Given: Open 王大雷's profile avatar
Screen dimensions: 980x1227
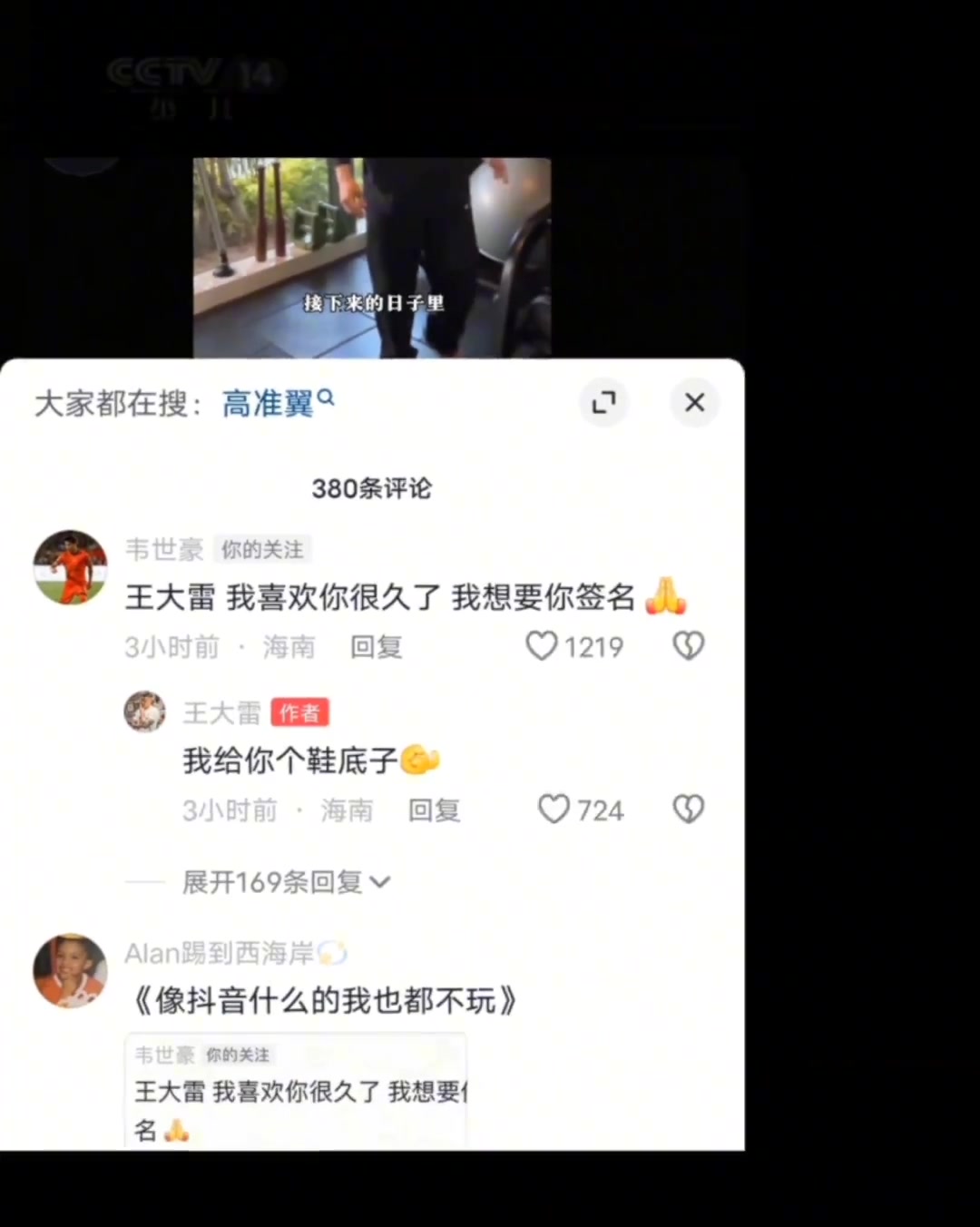Looking at the screenshot, I should tap(145, 712).
